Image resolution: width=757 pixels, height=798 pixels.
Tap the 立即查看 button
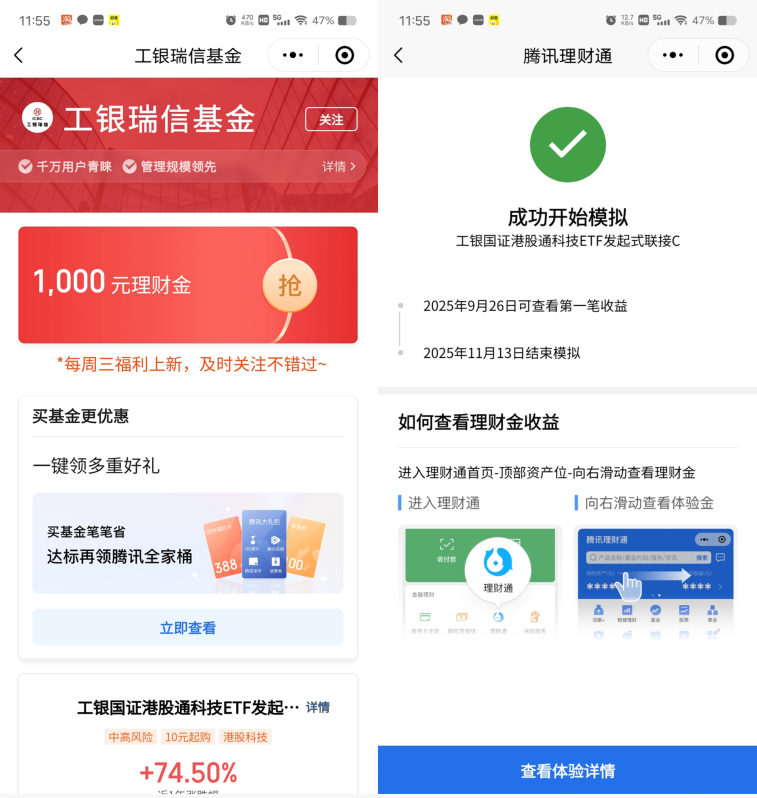pyautogui.click(x=188, y=628)
